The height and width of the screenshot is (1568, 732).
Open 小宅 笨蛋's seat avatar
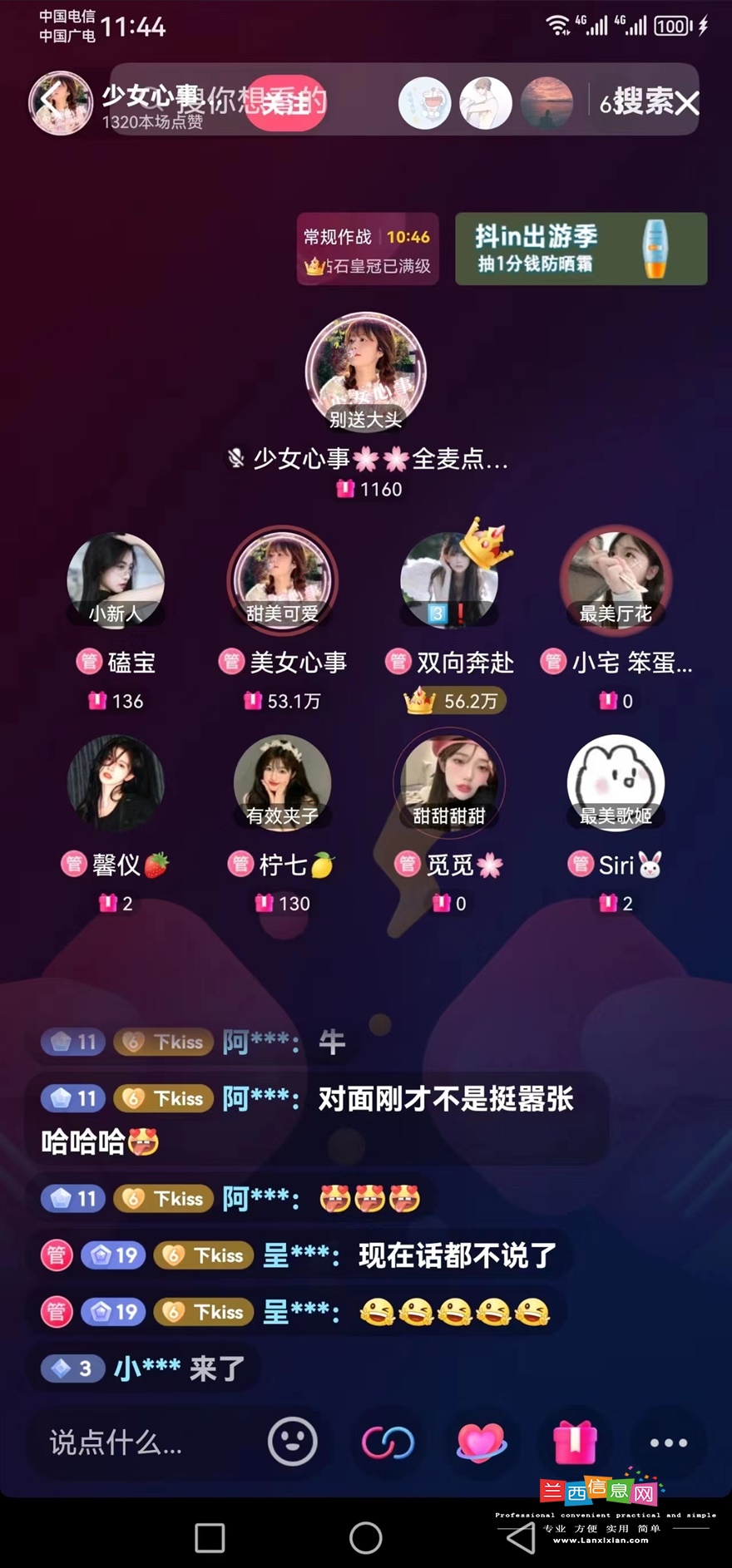(616, 580)
